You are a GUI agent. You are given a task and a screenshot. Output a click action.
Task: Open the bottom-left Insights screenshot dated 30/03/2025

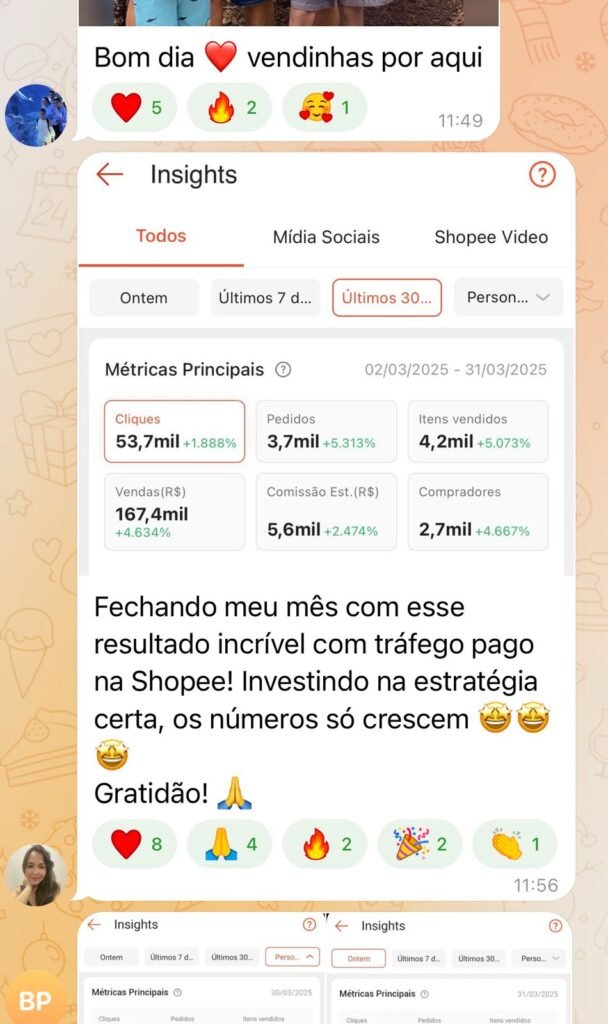tap(201, 970)
